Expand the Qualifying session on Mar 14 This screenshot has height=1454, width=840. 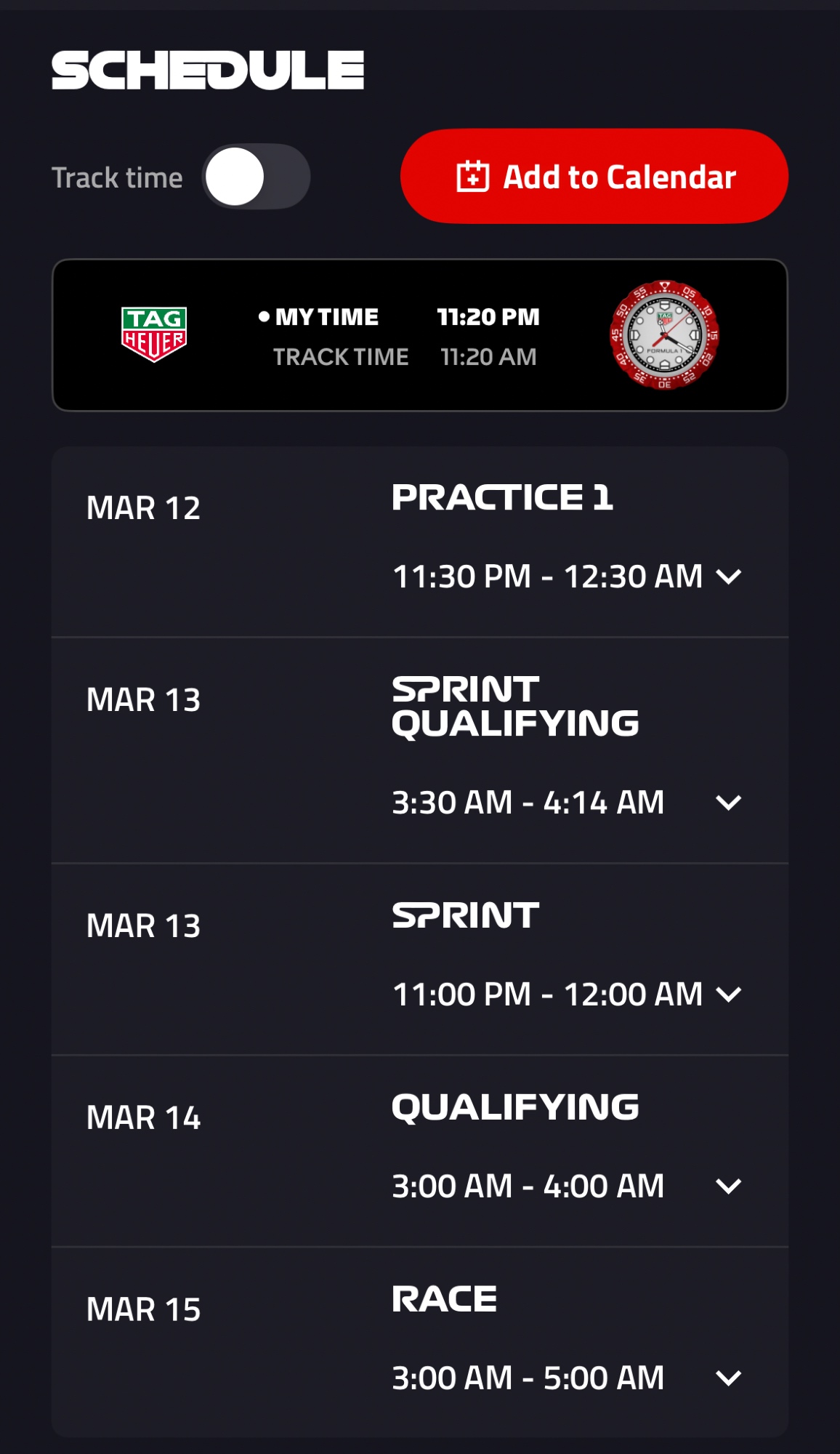click(728, 1186)
